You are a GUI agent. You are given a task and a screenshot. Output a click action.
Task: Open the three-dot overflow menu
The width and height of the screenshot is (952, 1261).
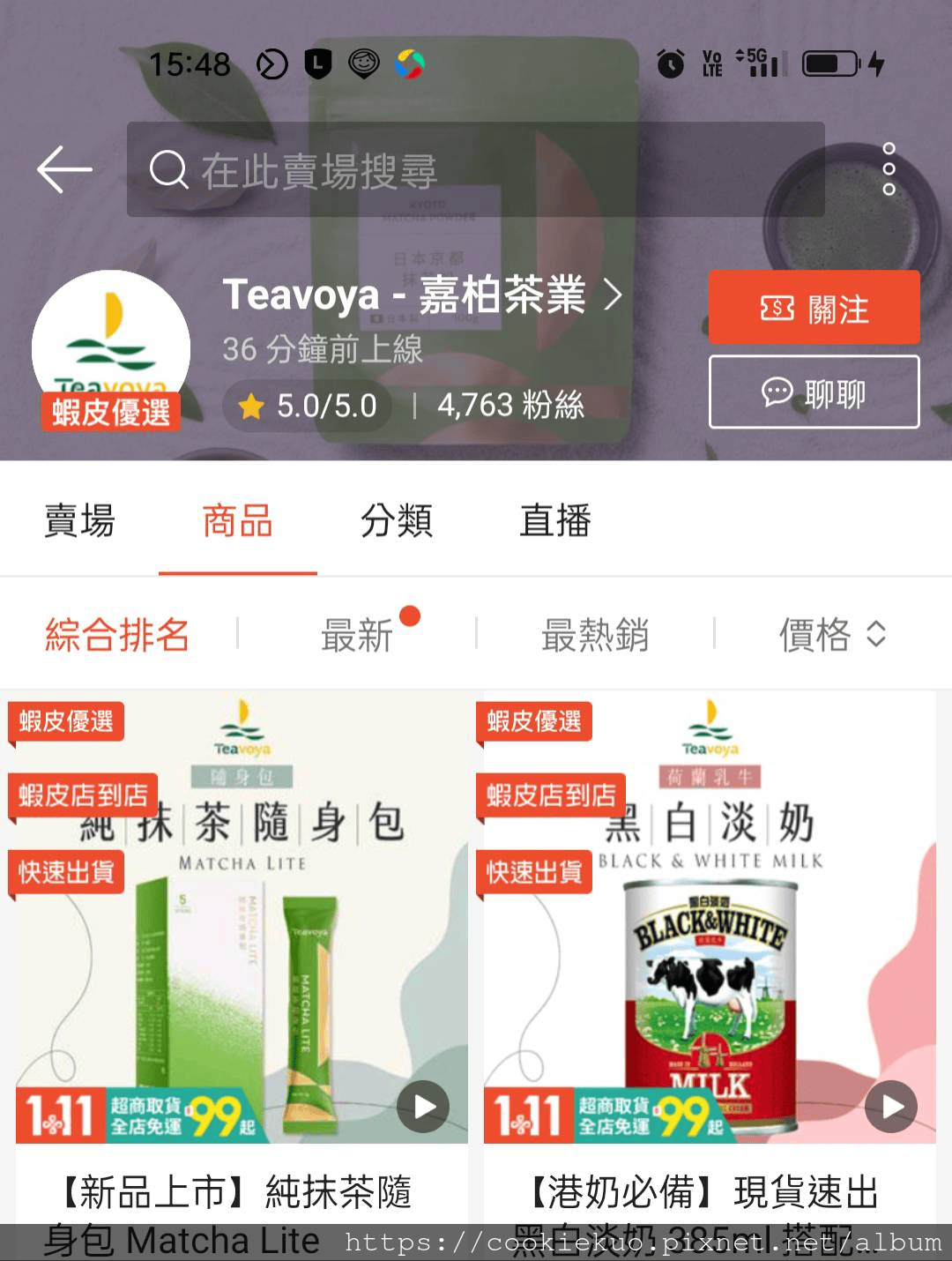pyautogui.click(x=889, y=168)
